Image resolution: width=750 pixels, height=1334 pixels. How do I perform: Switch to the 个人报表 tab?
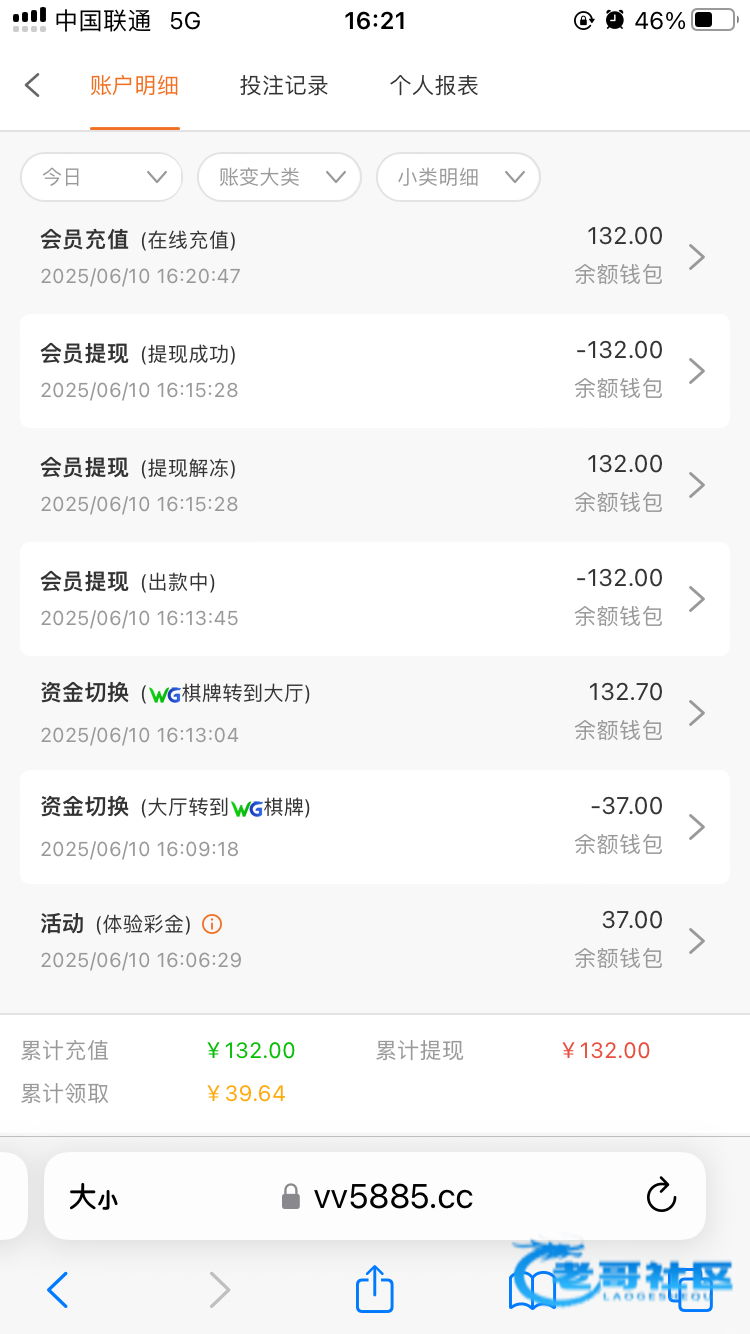tap(434, 86)
